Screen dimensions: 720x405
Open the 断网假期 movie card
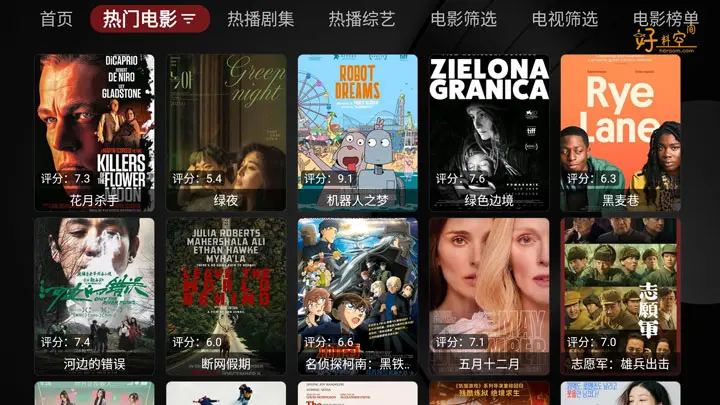tap(226, 296)
